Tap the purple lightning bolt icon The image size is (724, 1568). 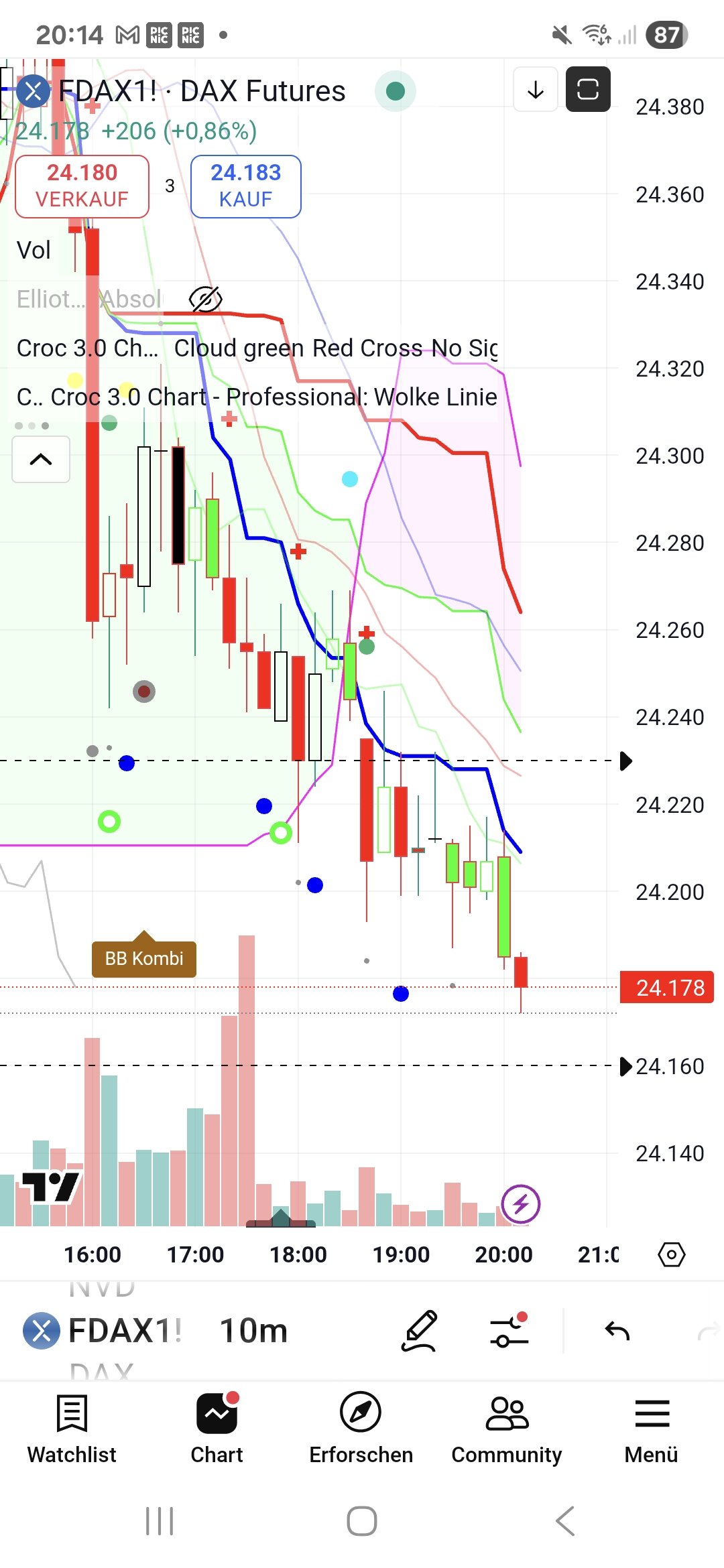coord(521,1204)
